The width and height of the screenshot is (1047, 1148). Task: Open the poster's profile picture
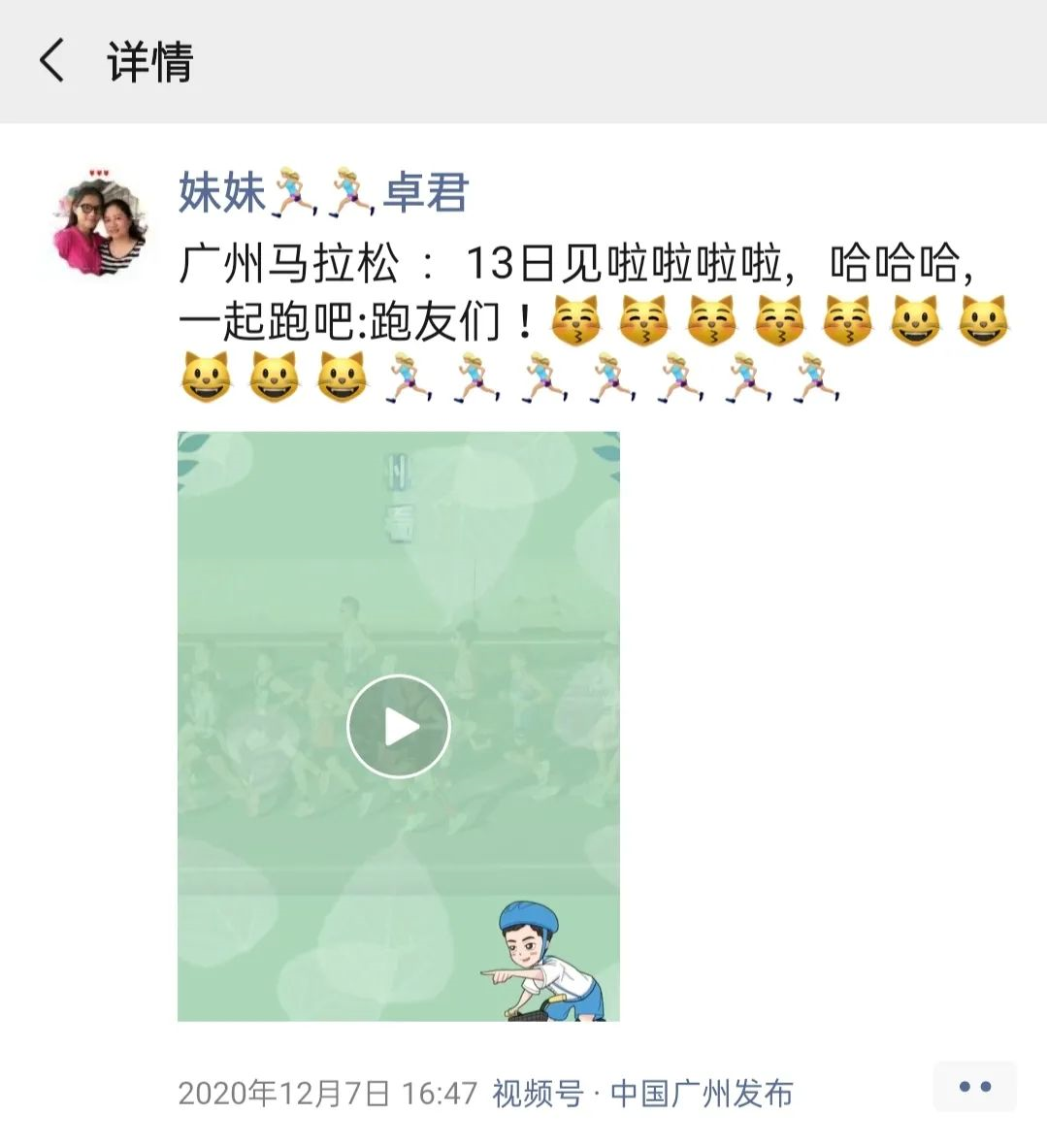(x=100, y=220)
